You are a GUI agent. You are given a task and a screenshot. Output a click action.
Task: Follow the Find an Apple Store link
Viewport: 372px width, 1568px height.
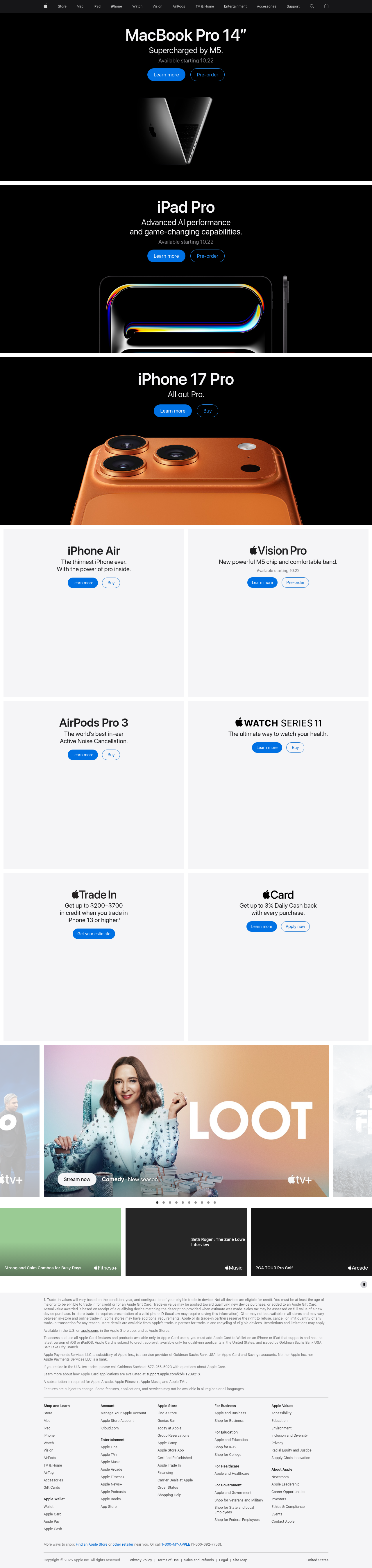point(91,1544)
